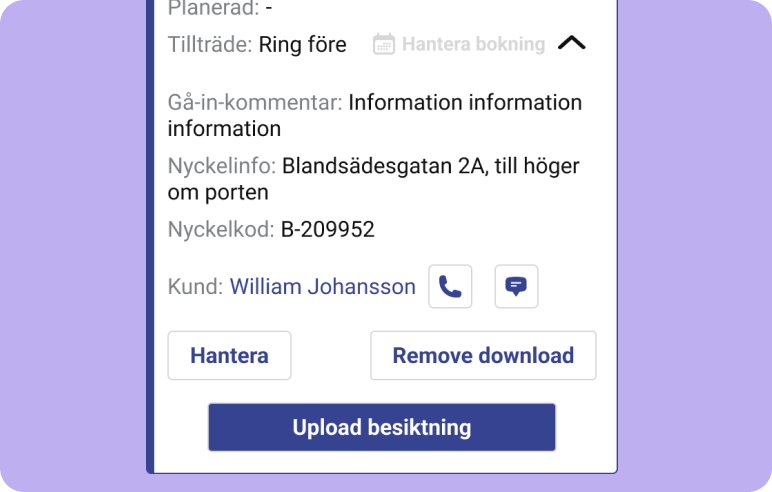The height and width of the screenshot is (492, 772).
Task: Send a message to William Johansson
Action: (516, 287)
